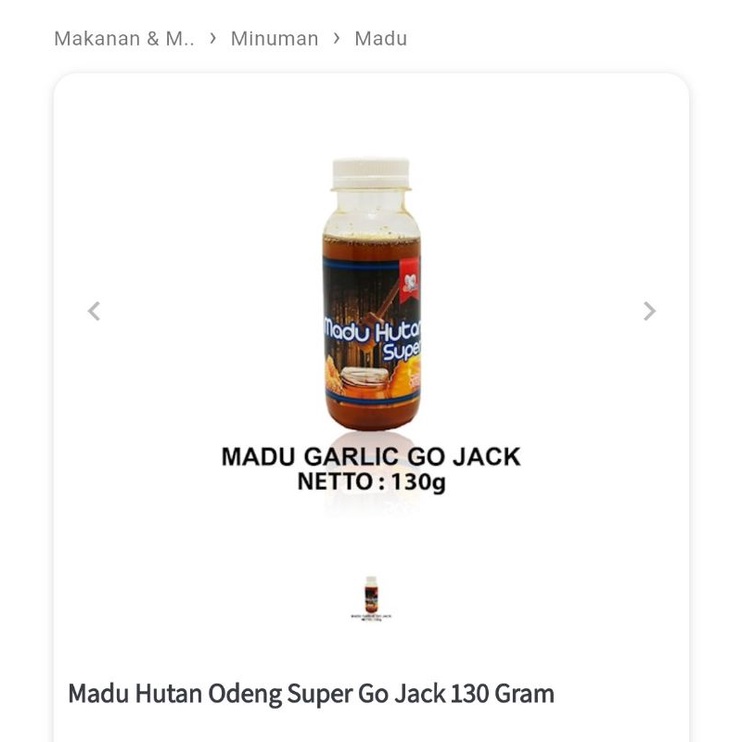Screen dimensions: 742x742
Task: Open the Makanan & M.. breadcrumb
Action: tap(124, 39)
